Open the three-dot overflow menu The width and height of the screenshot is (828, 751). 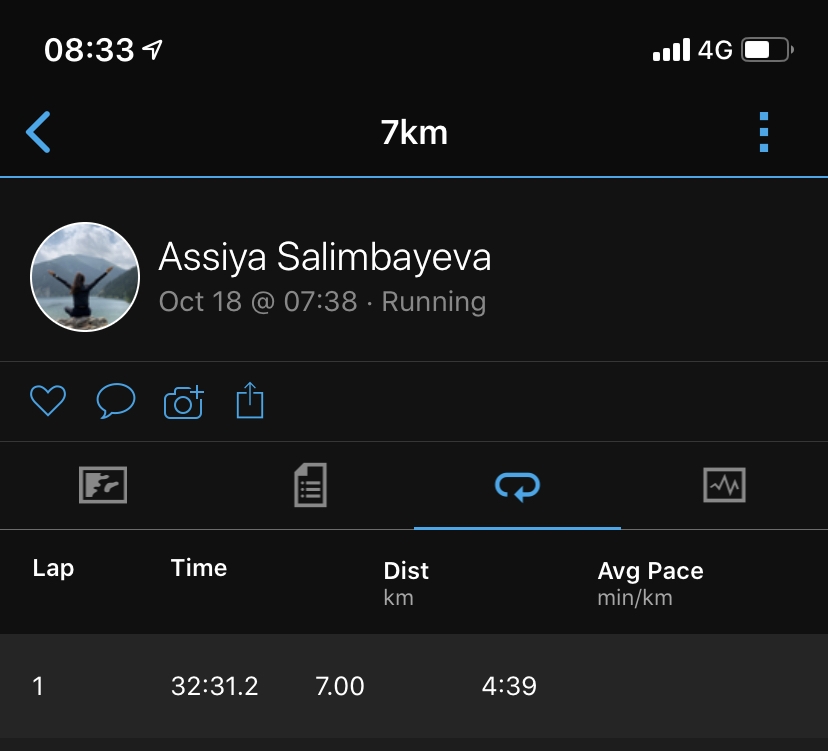pos(763,132)
